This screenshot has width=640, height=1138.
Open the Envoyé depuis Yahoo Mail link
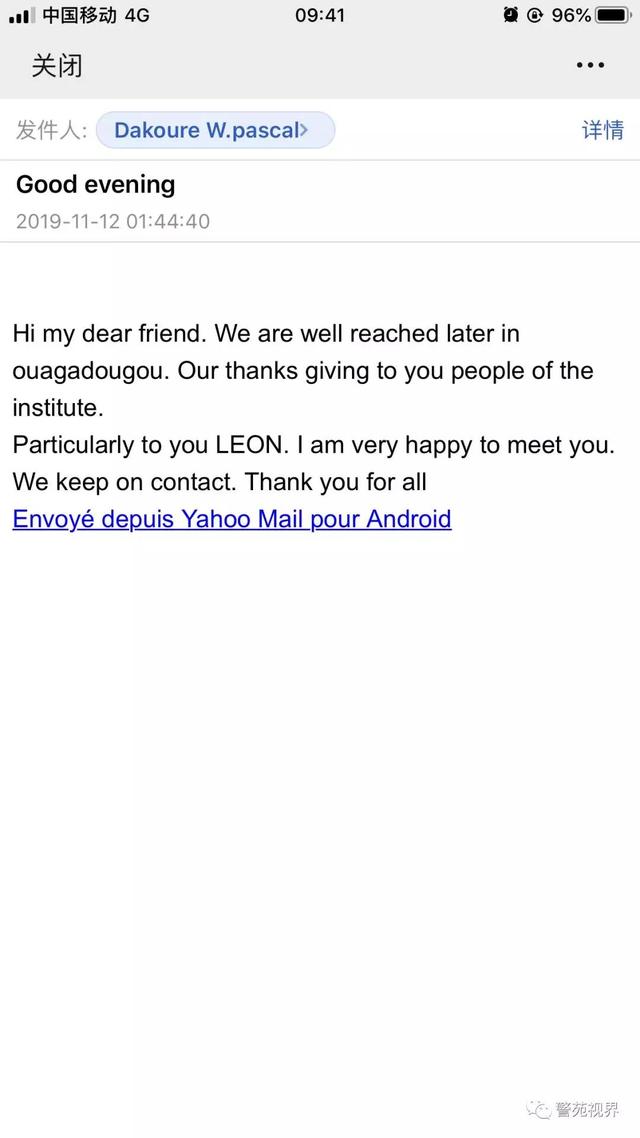[232, 519]
